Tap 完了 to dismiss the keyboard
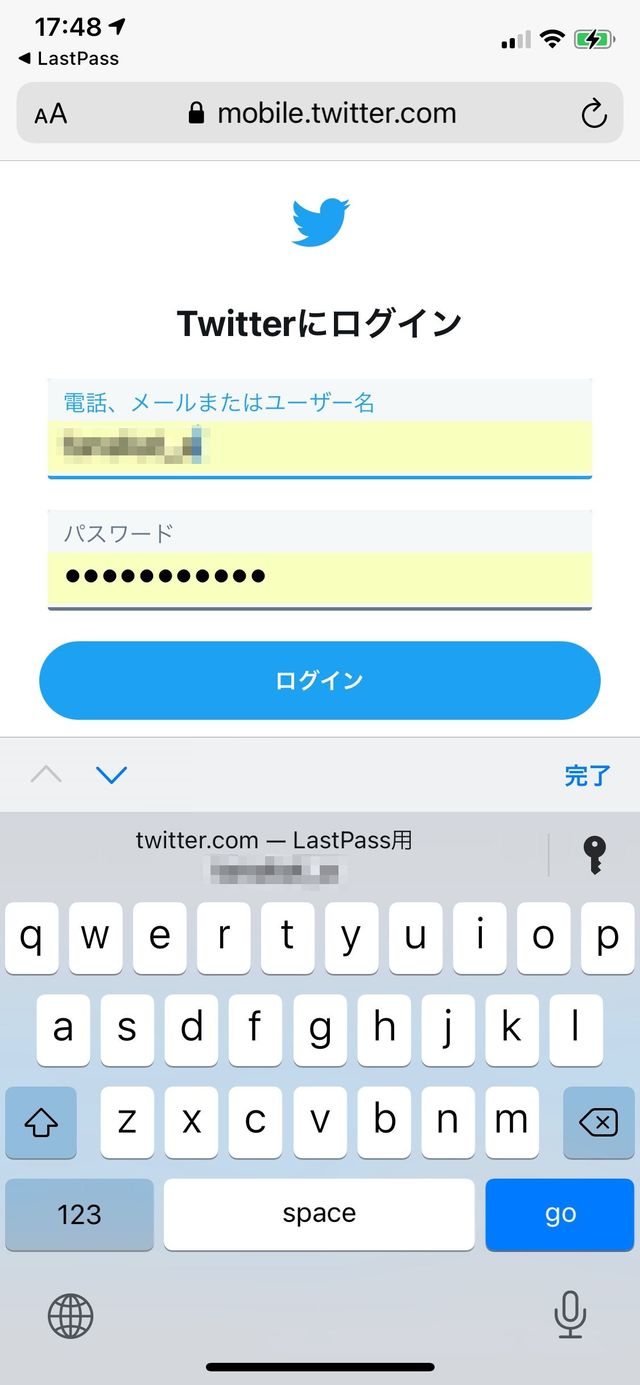 point(587,775)
